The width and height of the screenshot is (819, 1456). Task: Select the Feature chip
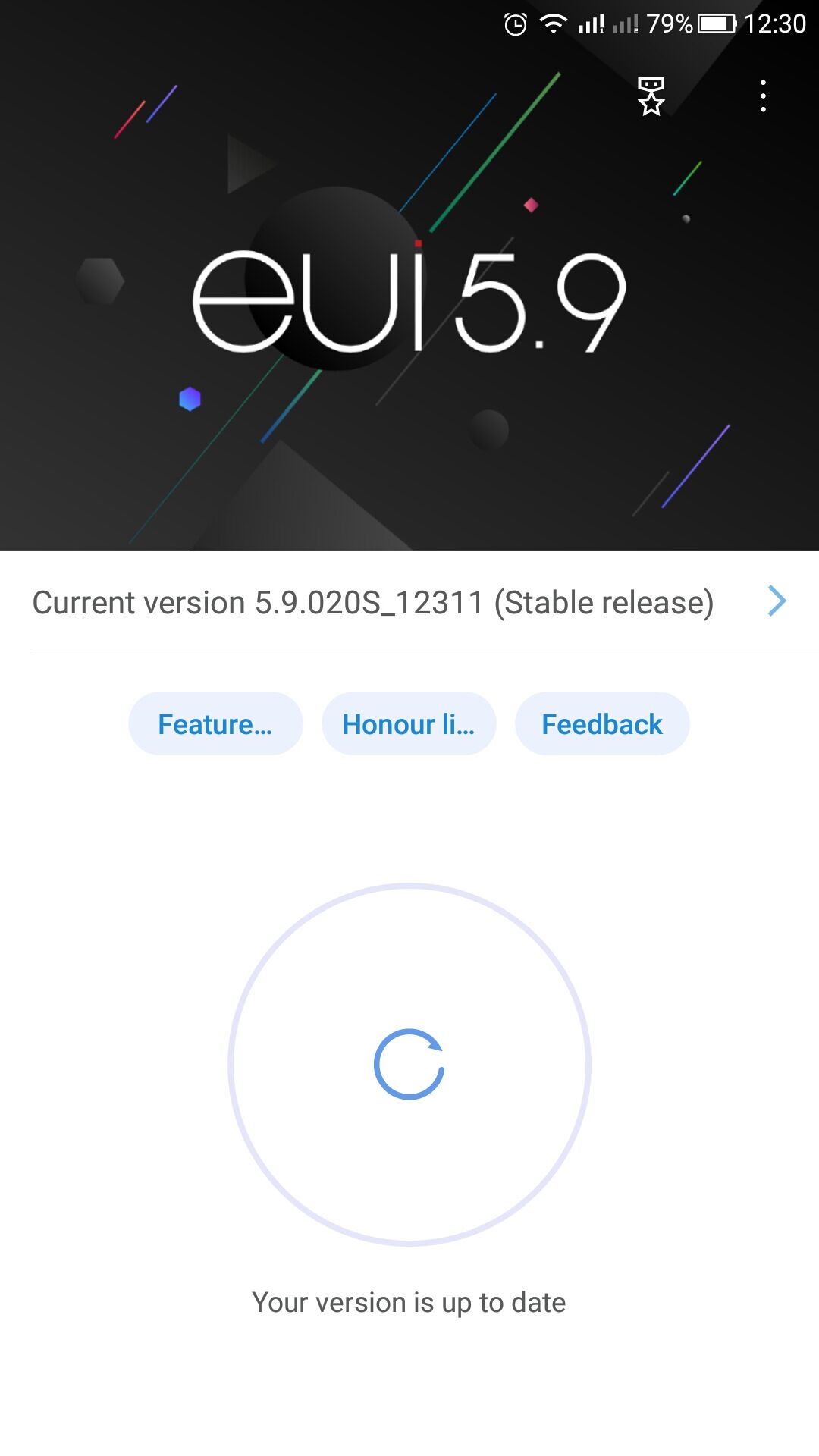point(215,723)
